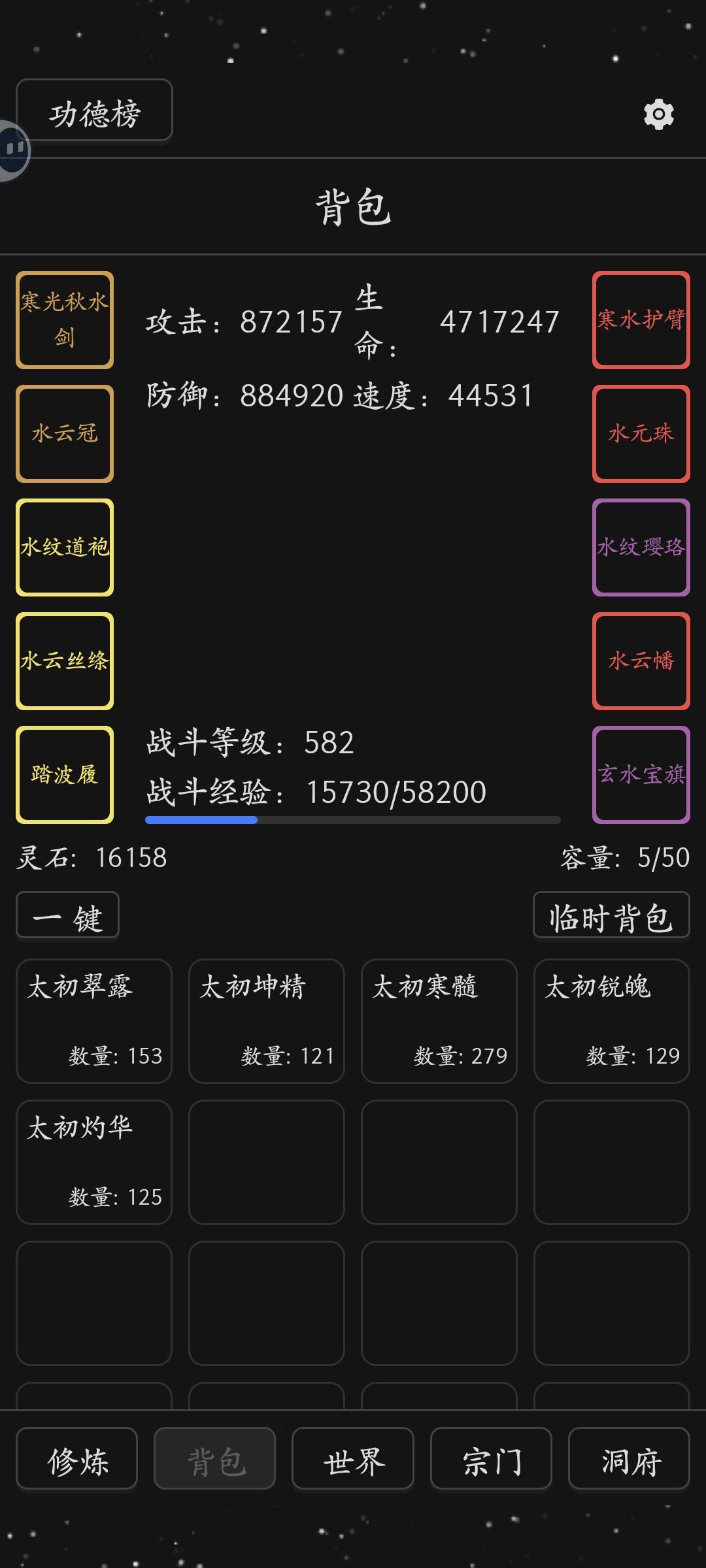Tap the 一键 quick action button
The width and height of the screenshot is (706, 1568).
tap(68, 916)
